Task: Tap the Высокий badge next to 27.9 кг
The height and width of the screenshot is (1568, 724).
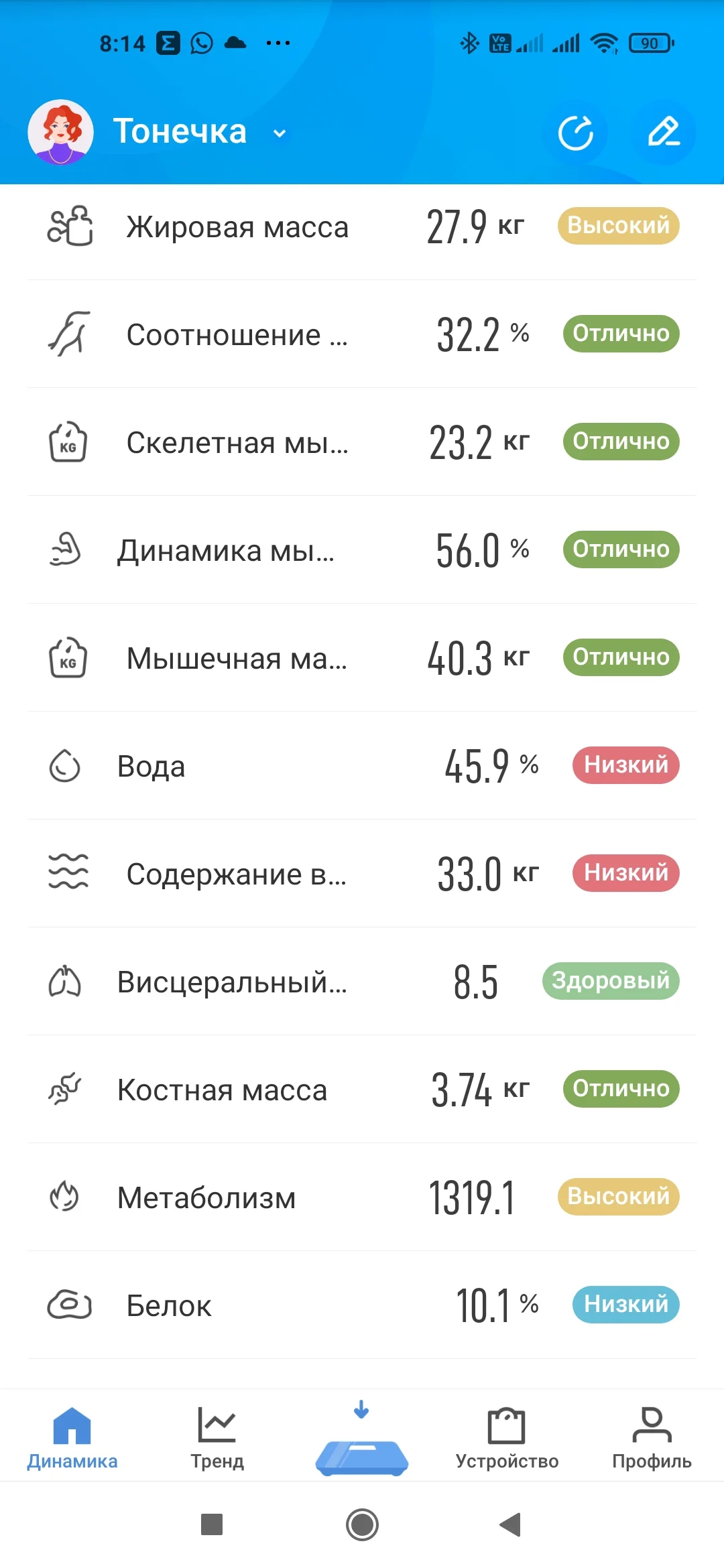Action: 617,226
